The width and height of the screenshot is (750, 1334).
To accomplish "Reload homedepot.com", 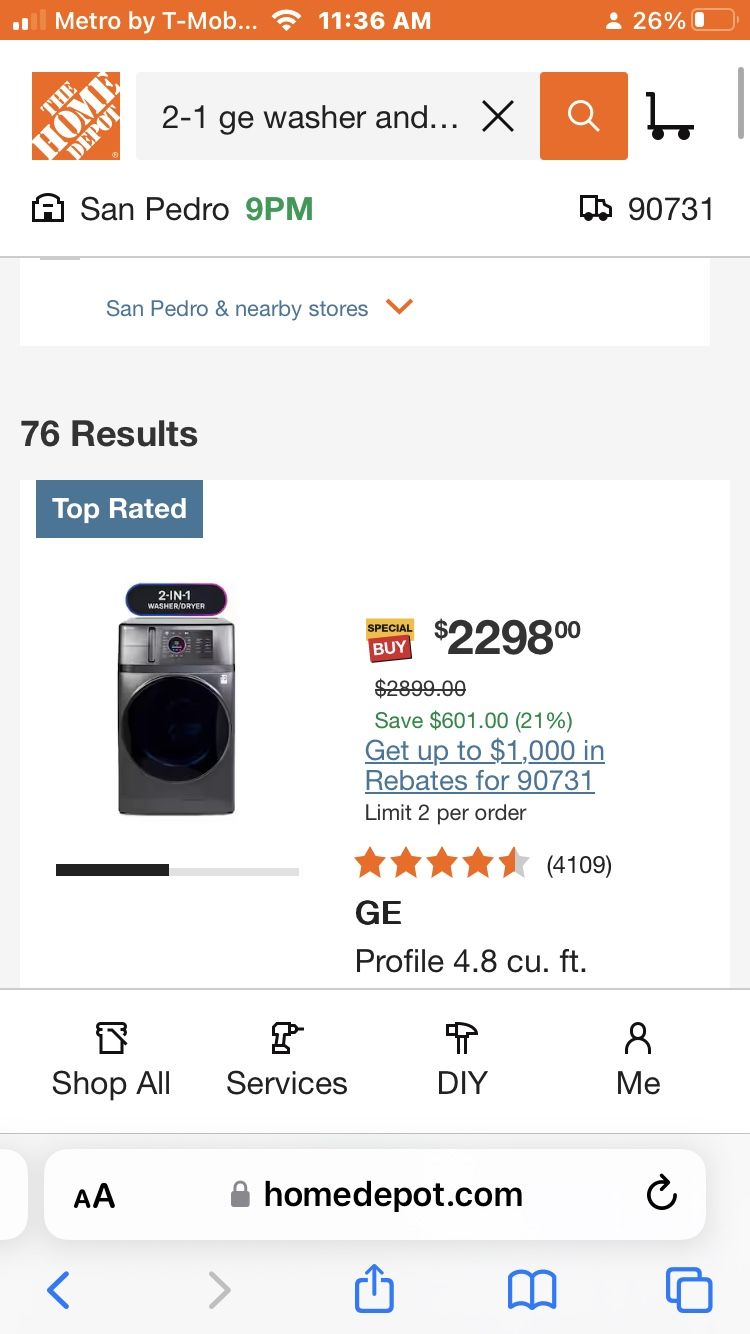I will [x=661, y=1194].
